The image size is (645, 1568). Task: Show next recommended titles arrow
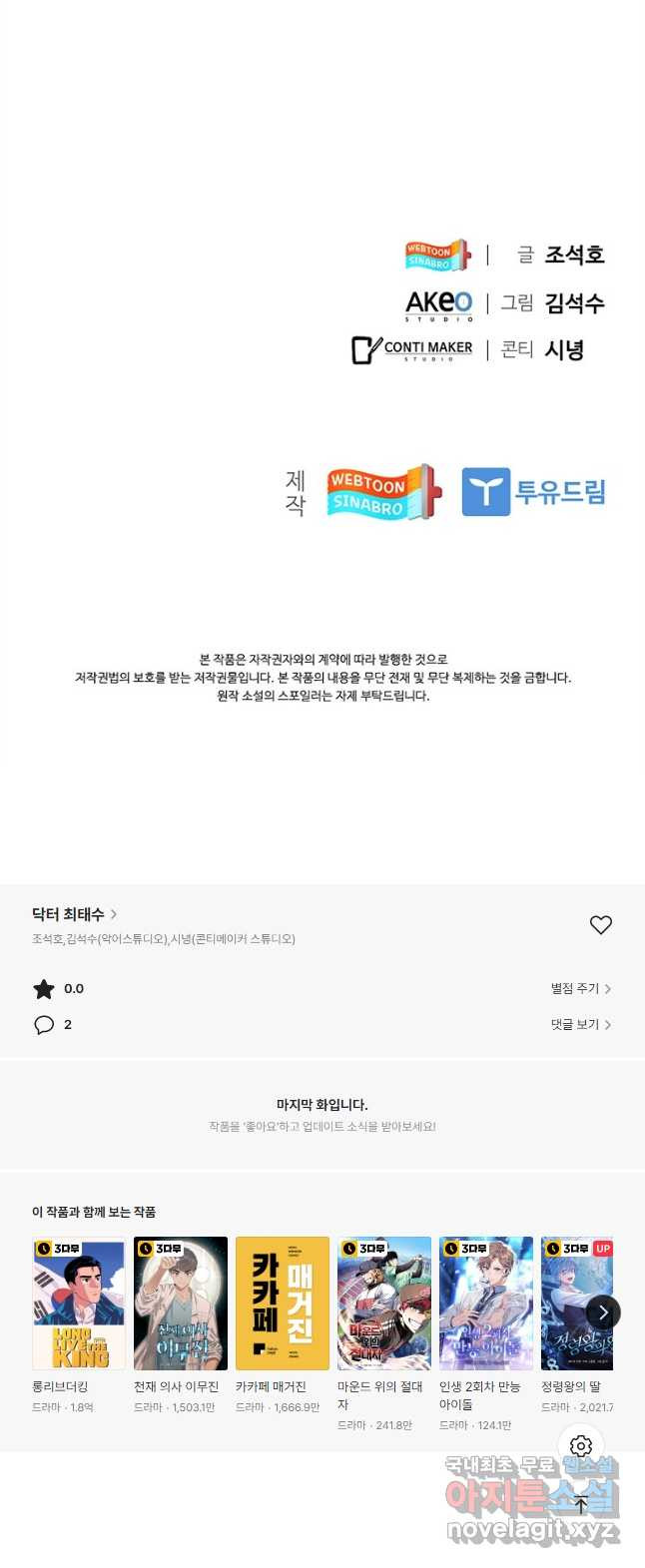[x=603, y=1312]
